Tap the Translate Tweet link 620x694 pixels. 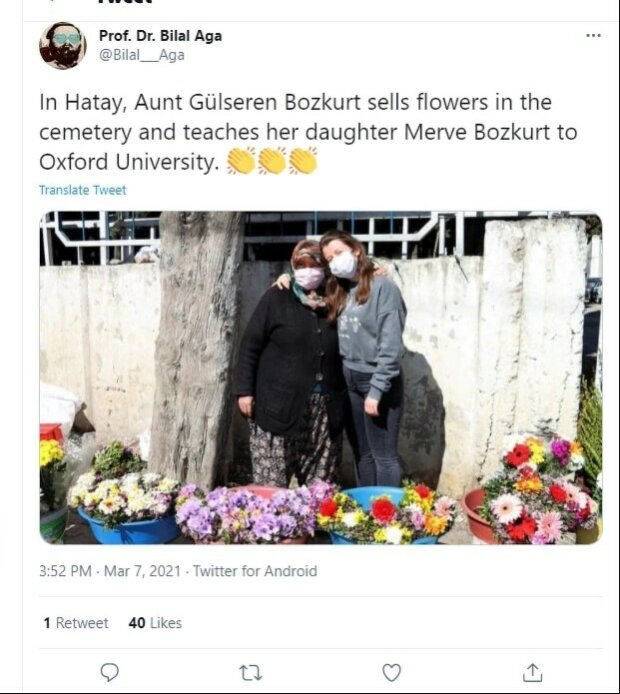coord(82,190)
